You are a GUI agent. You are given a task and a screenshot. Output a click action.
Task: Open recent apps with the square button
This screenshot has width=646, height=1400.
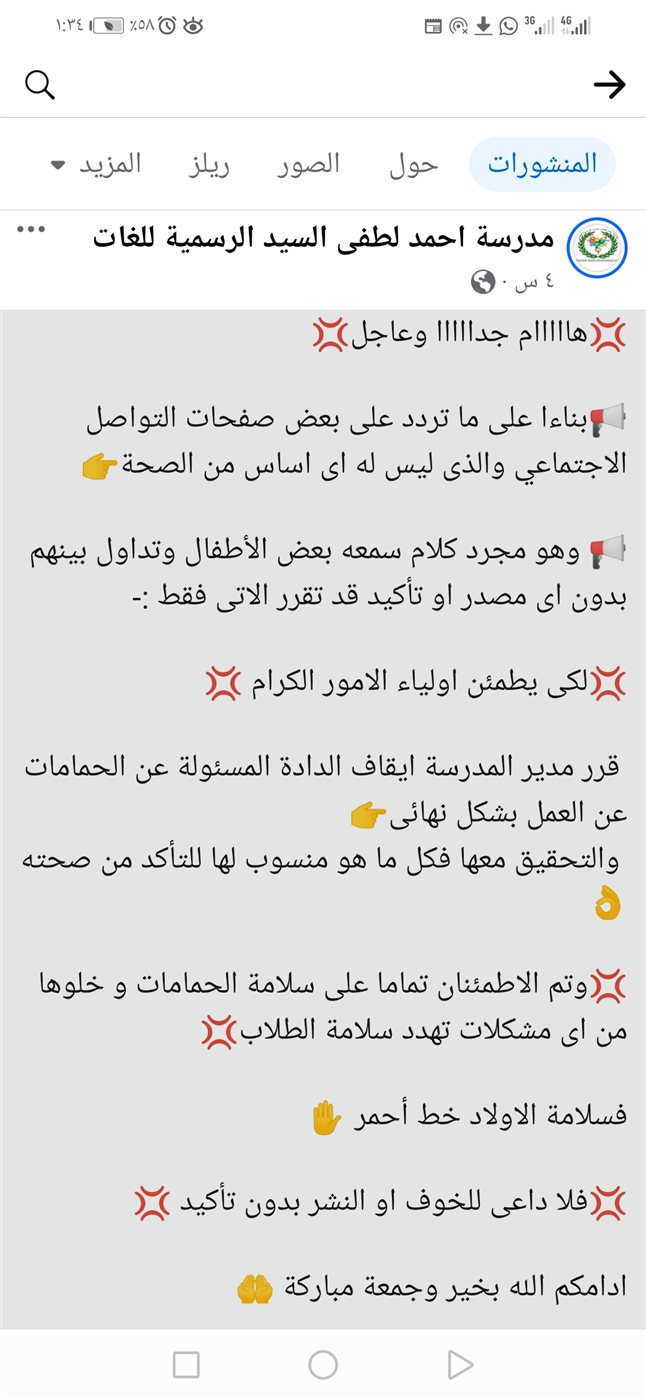[186, 1365]
